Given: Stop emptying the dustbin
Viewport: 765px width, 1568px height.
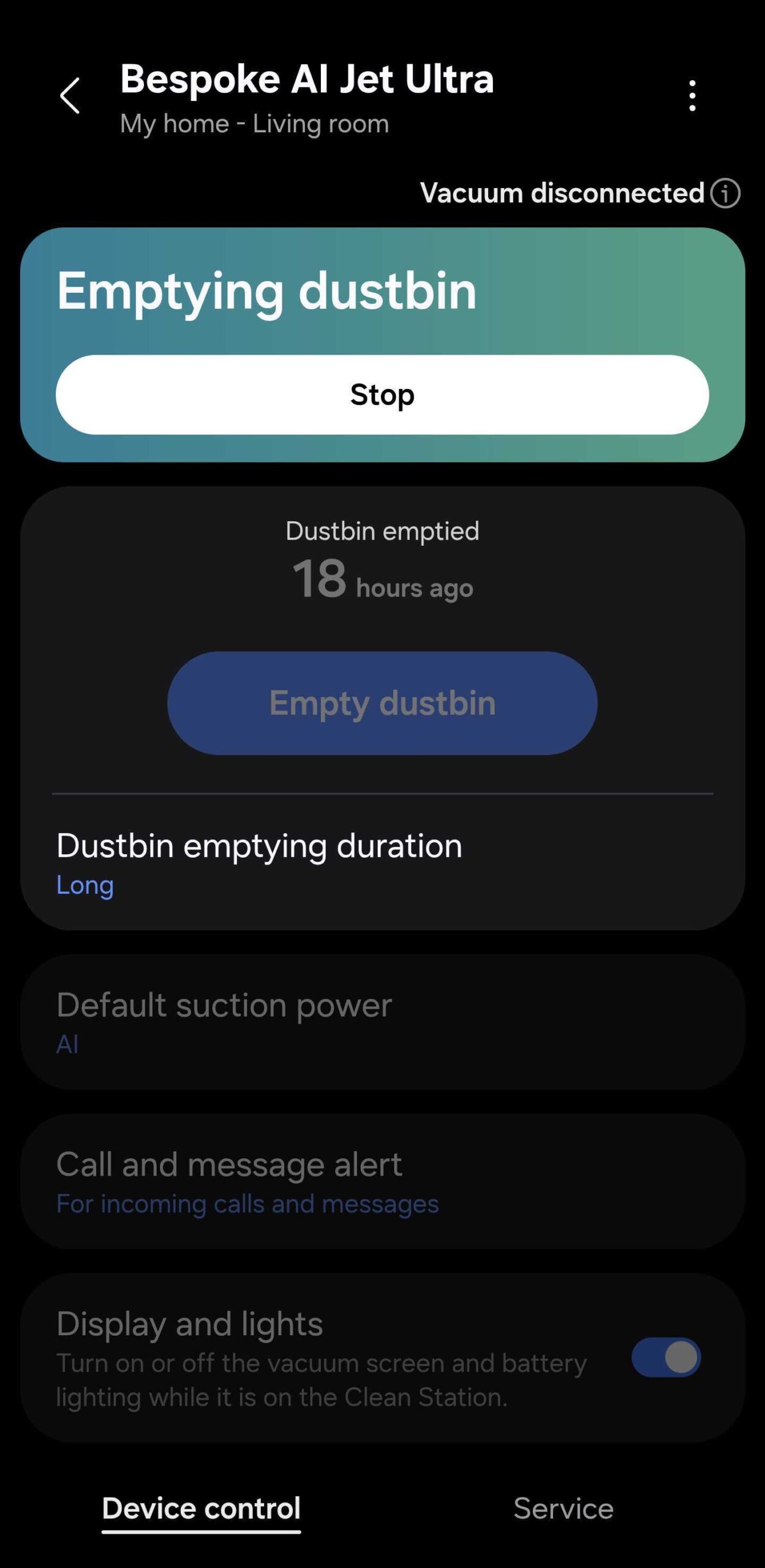Looking at the screenshot, I should coord(382,394).
